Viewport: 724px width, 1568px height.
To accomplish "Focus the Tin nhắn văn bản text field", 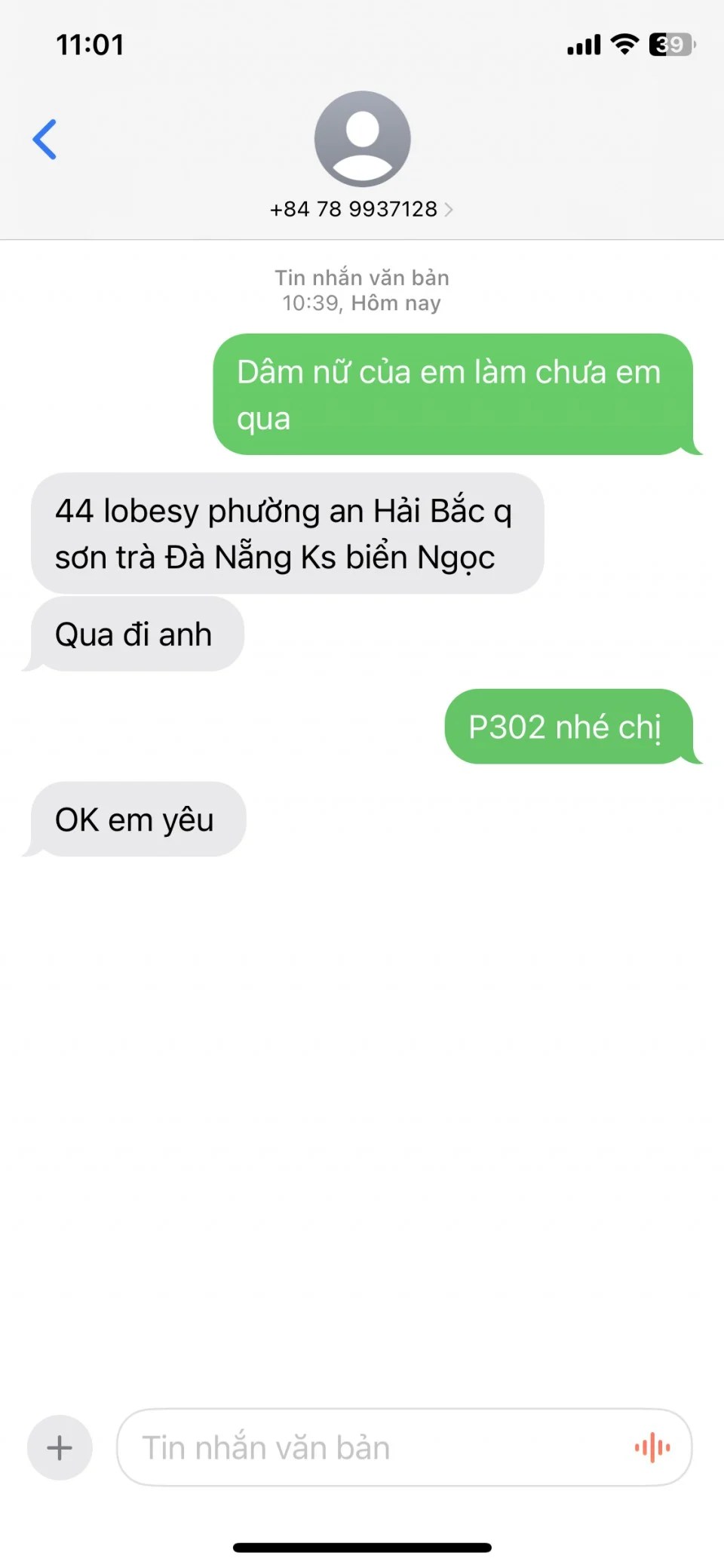I will (x=370, y=1447).
